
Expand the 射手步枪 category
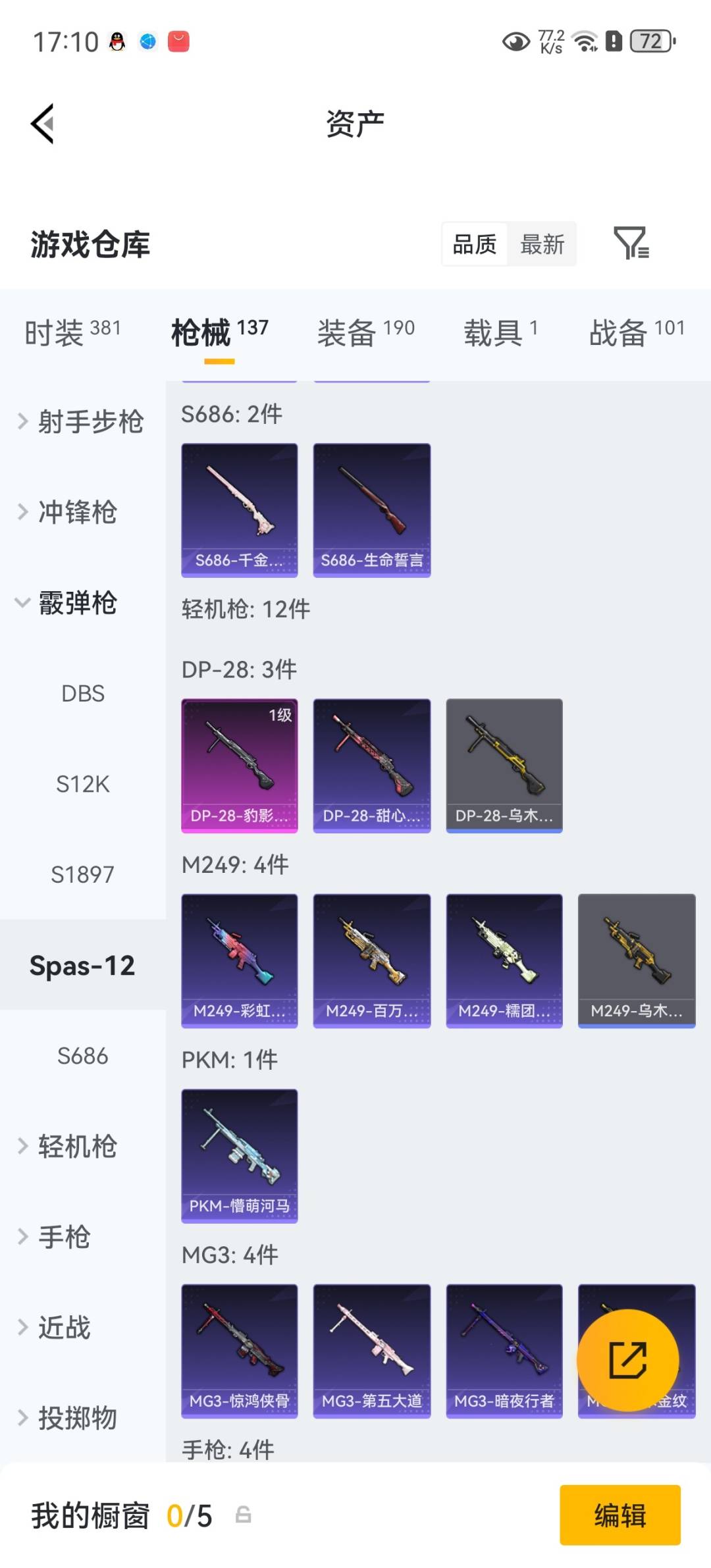pyautogui.click(x=82, y=421)
